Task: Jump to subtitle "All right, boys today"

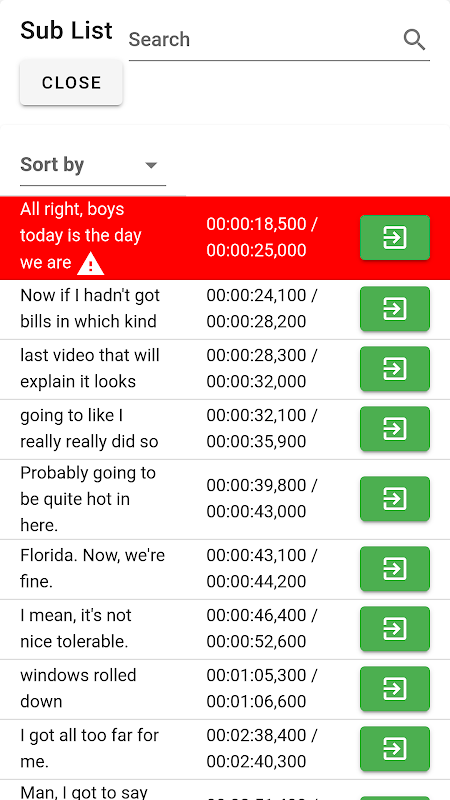Action: 395,238
